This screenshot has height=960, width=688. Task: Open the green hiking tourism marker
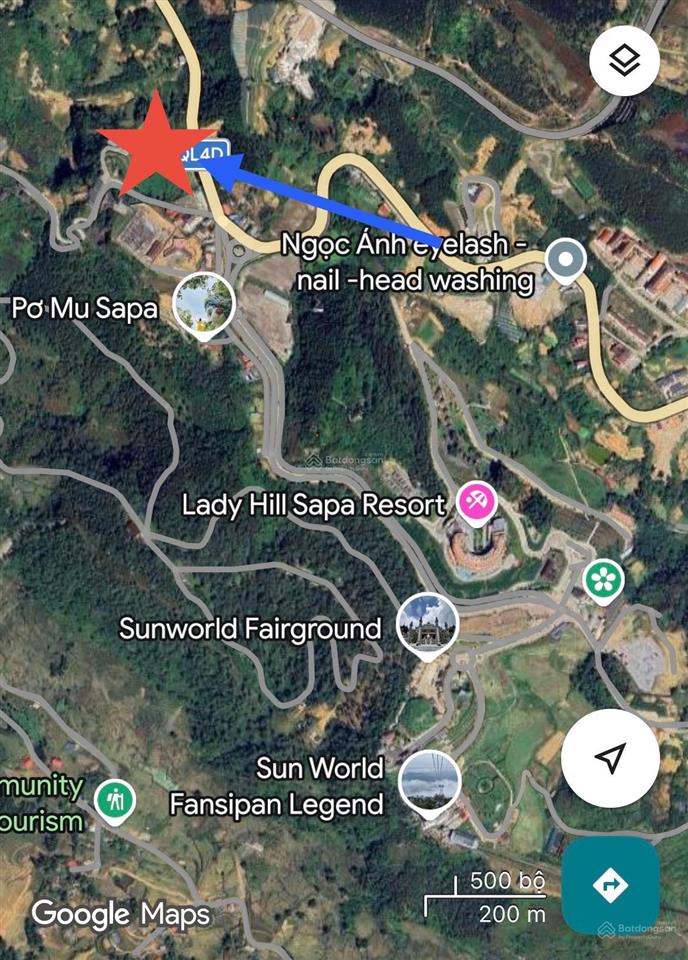pos(116,800)
